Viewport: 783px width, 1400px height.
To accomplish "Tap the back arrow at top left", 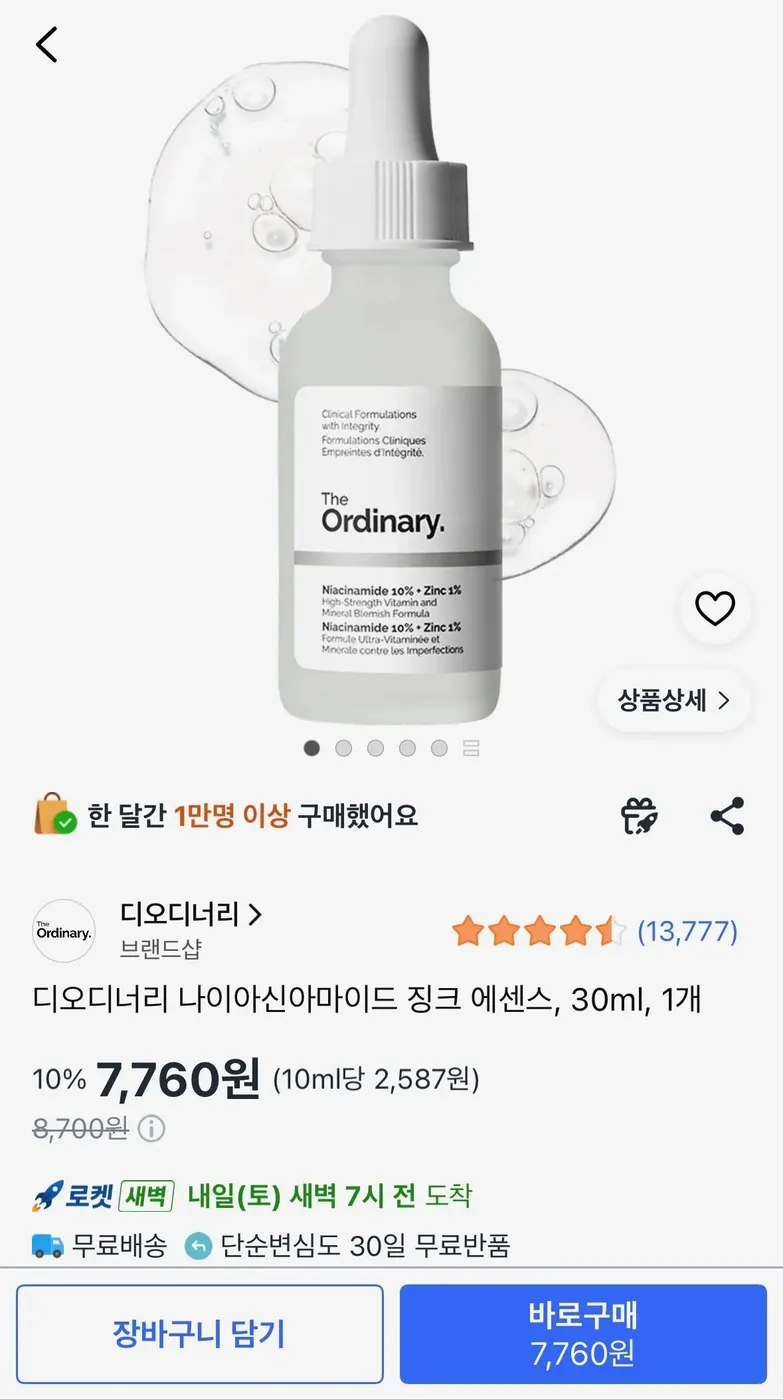I will (46, 44).
